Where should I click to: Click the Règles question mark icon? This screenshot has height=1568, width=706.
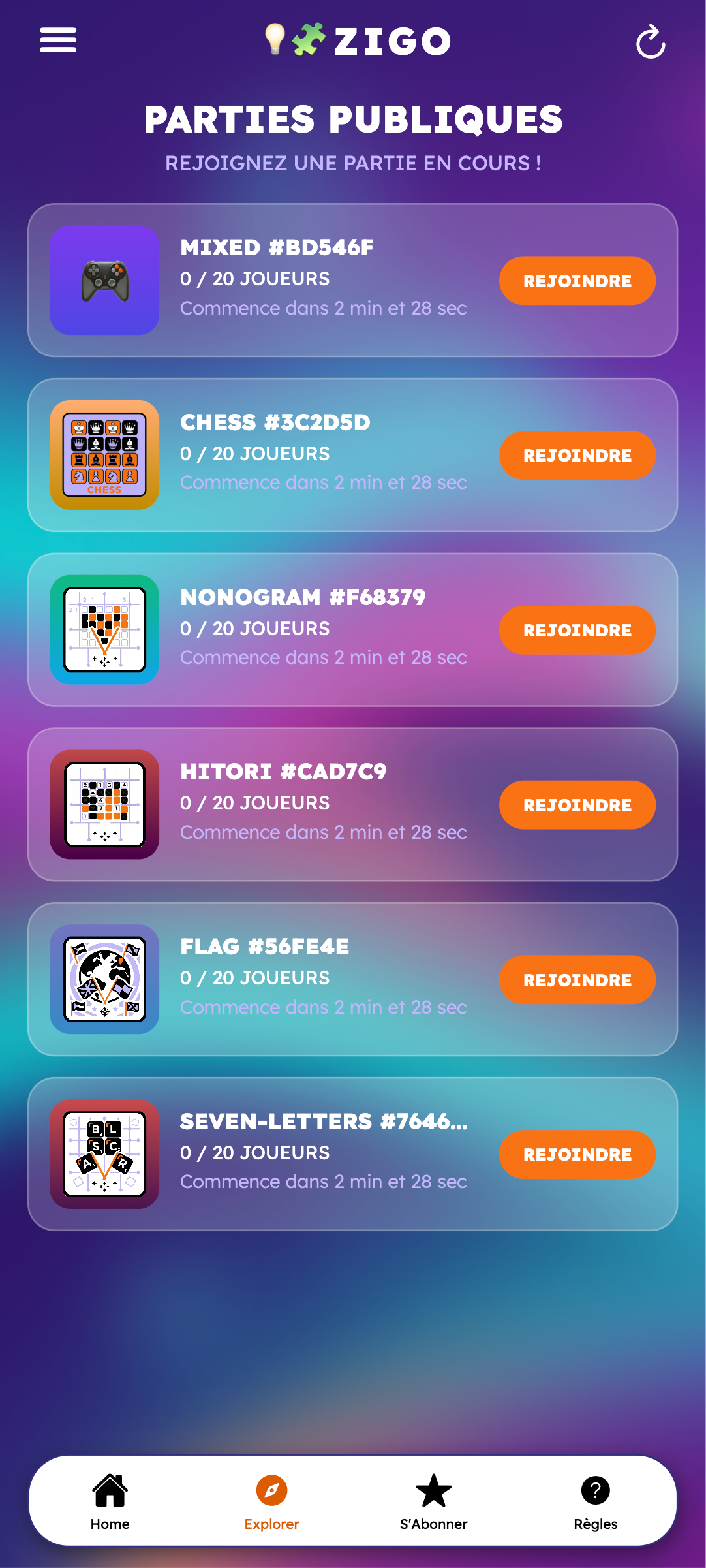tap(594, 1492)
